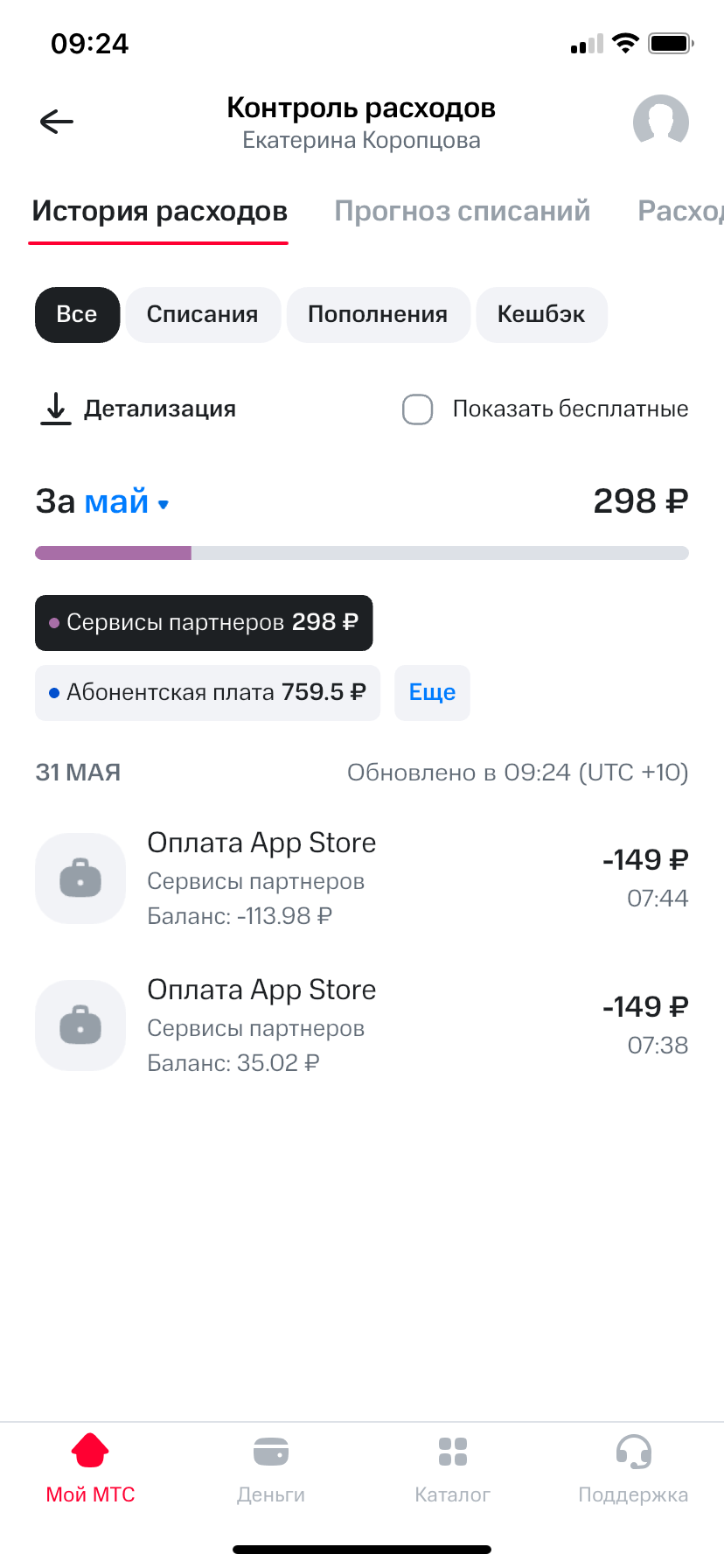Switch to the Деньги tab
This screenshot has width=724, height=1568.
pyautogui.click(x=271, y=1468)
